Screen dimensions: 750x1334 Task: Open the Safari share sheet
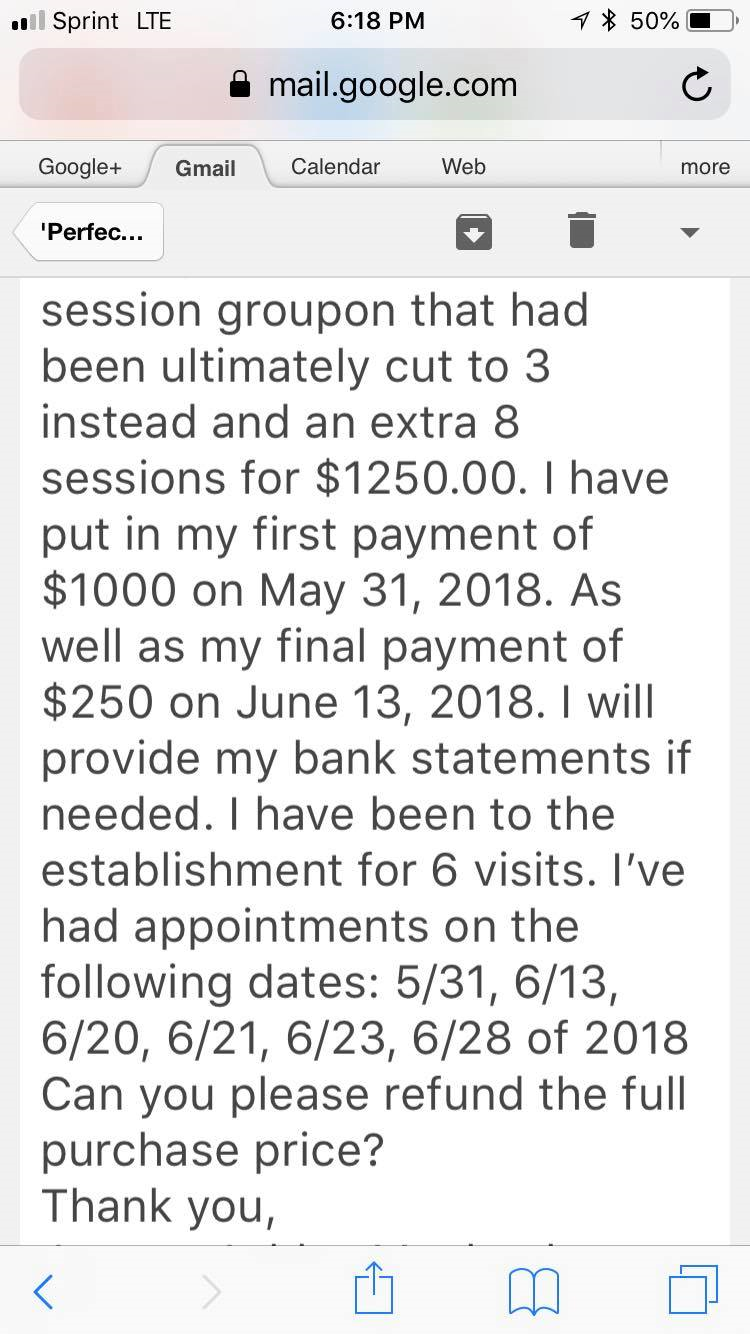click(x=375, y=1288)
